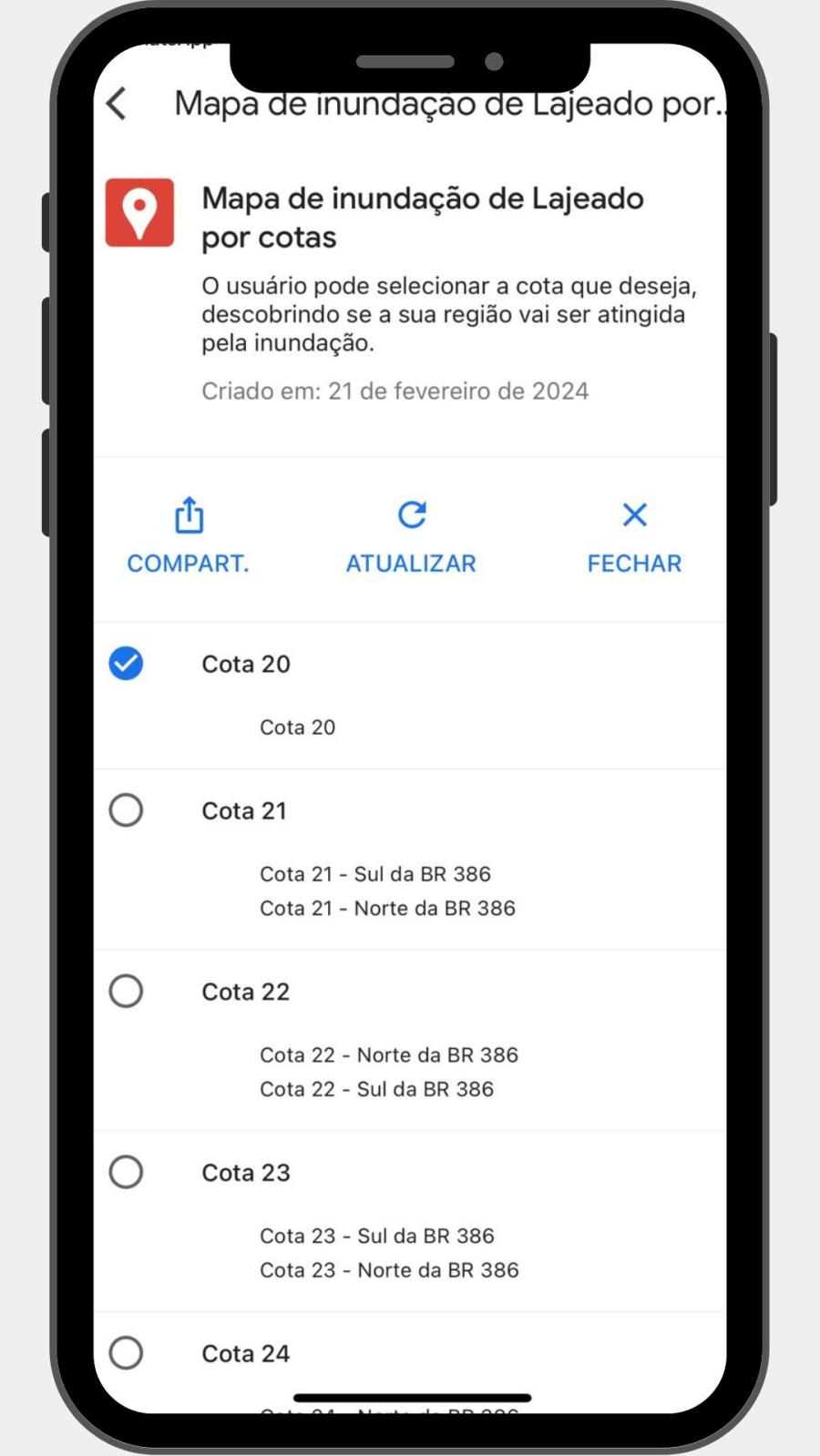Go back using the top arrow

pyautogui.click(x=118, y=104)
